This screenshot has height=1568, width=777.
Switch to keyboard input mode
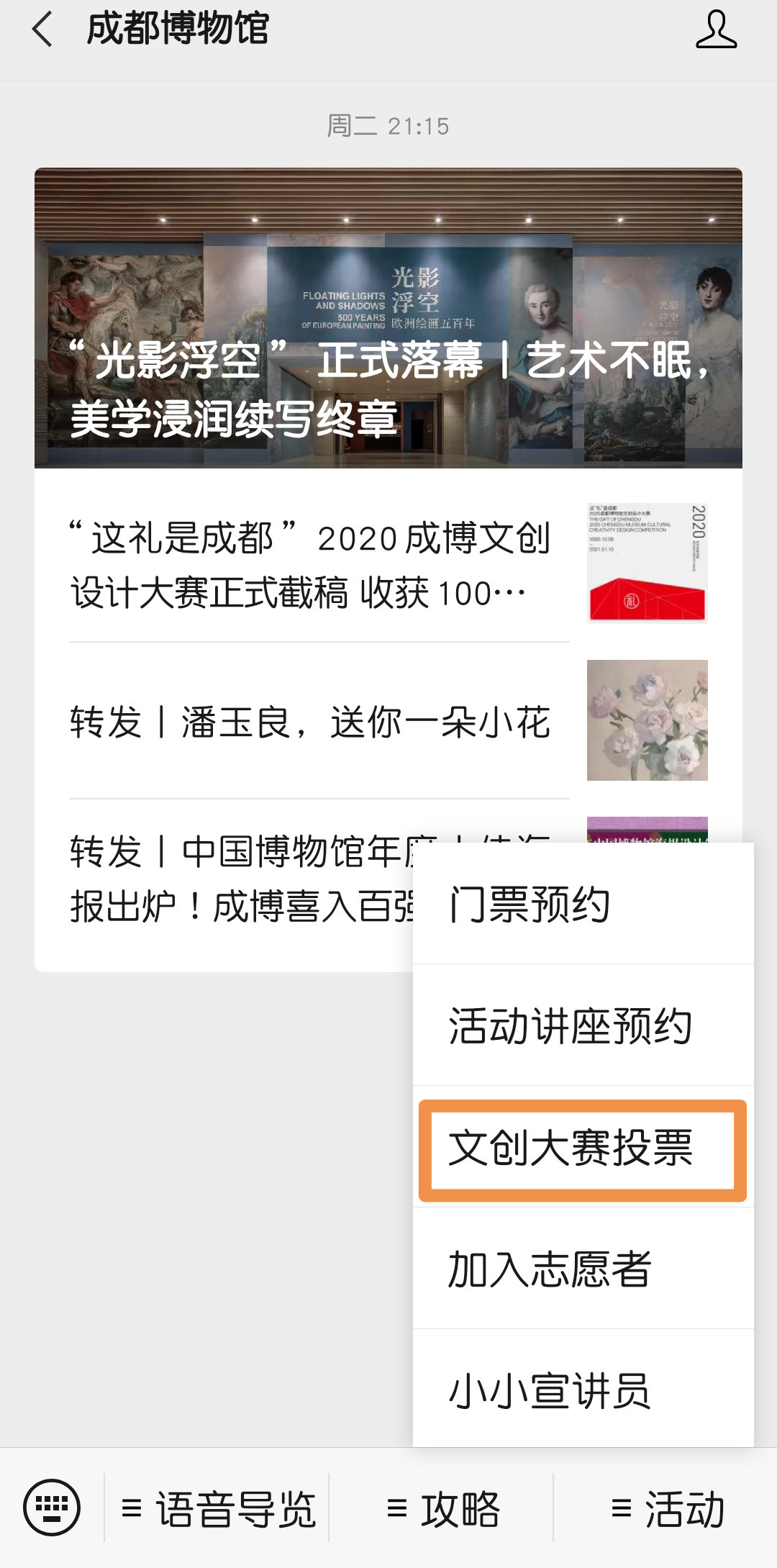pyautogui.click(x=52, y=1508)
